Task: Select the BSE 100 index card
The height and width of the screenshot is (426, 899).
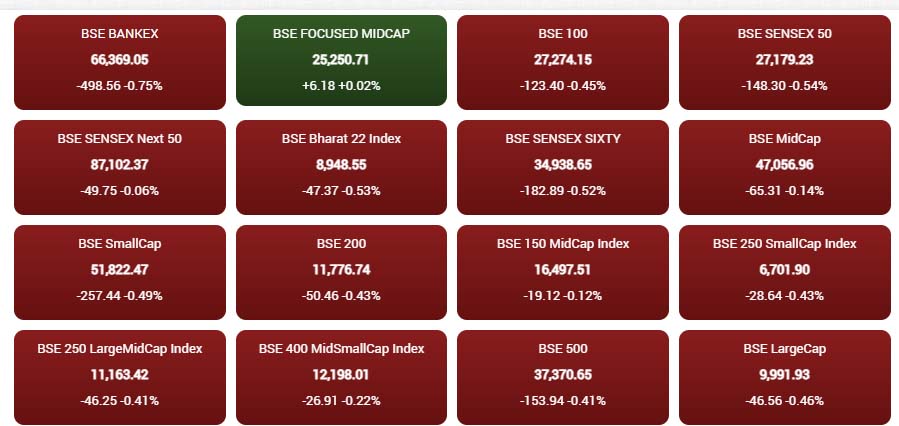Action: point(563,62)
